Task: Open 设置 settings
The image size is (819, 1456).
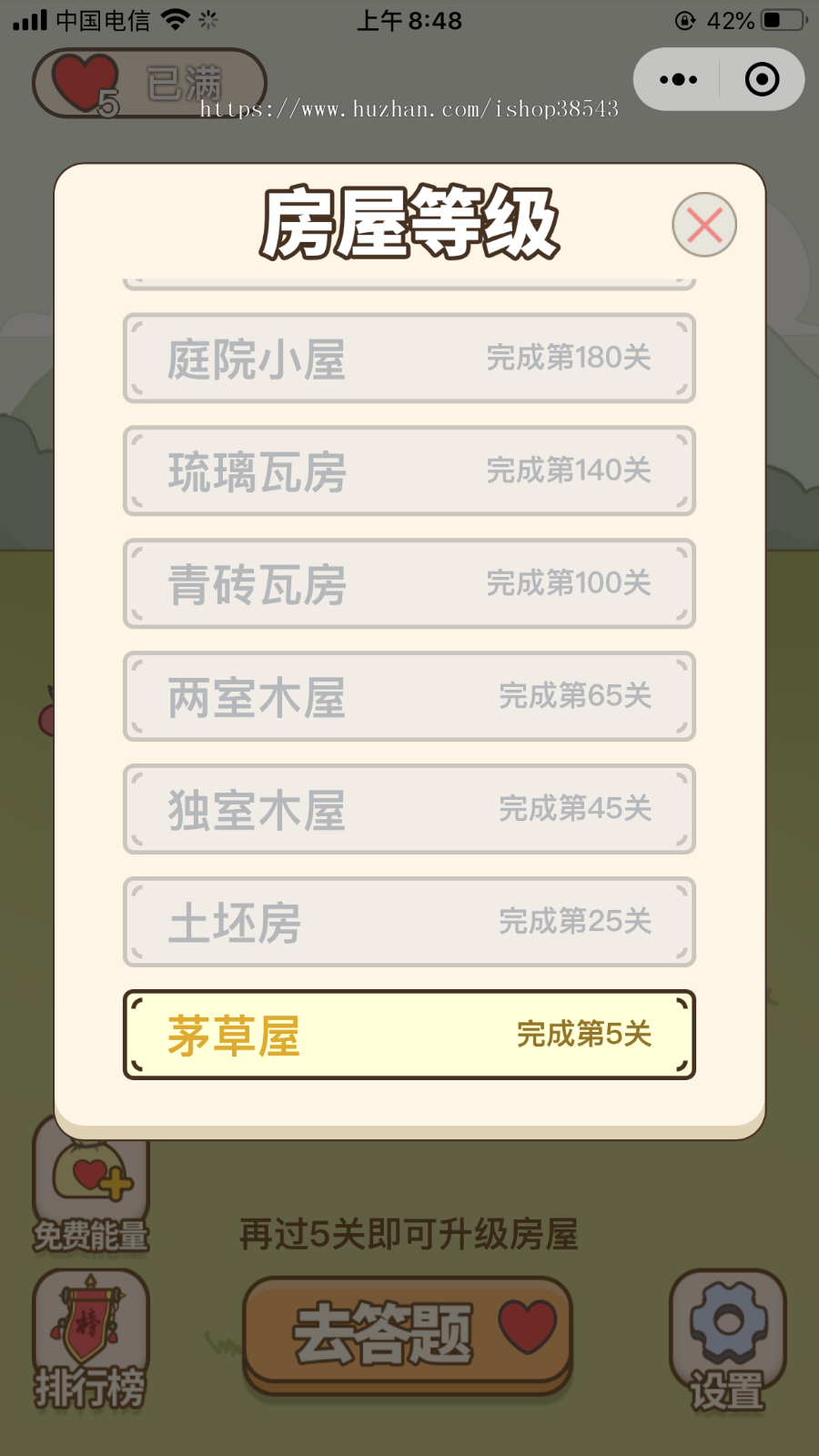Action: pos(727,1344)
